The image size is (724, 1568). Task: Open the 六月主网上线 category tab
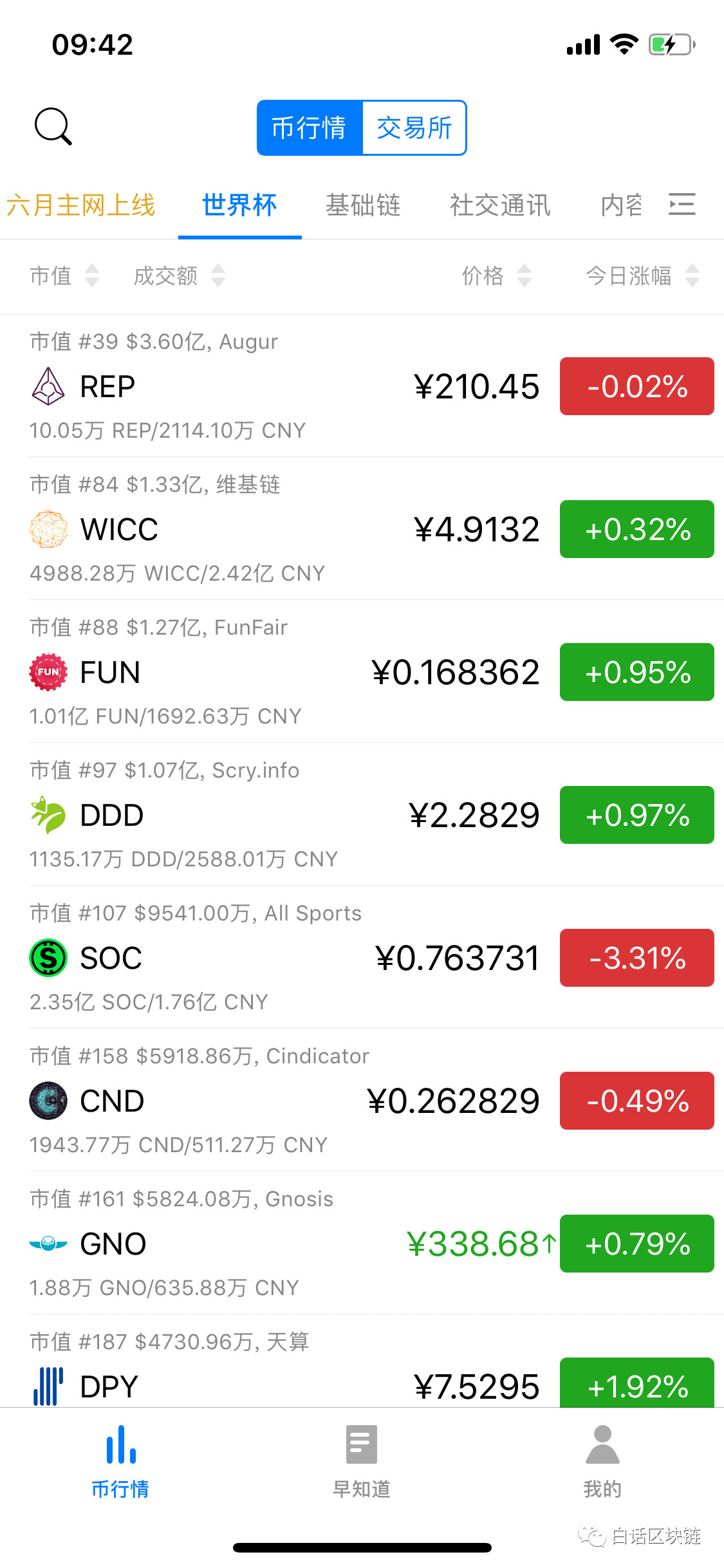pyautogui.click(x=80, y=205)
